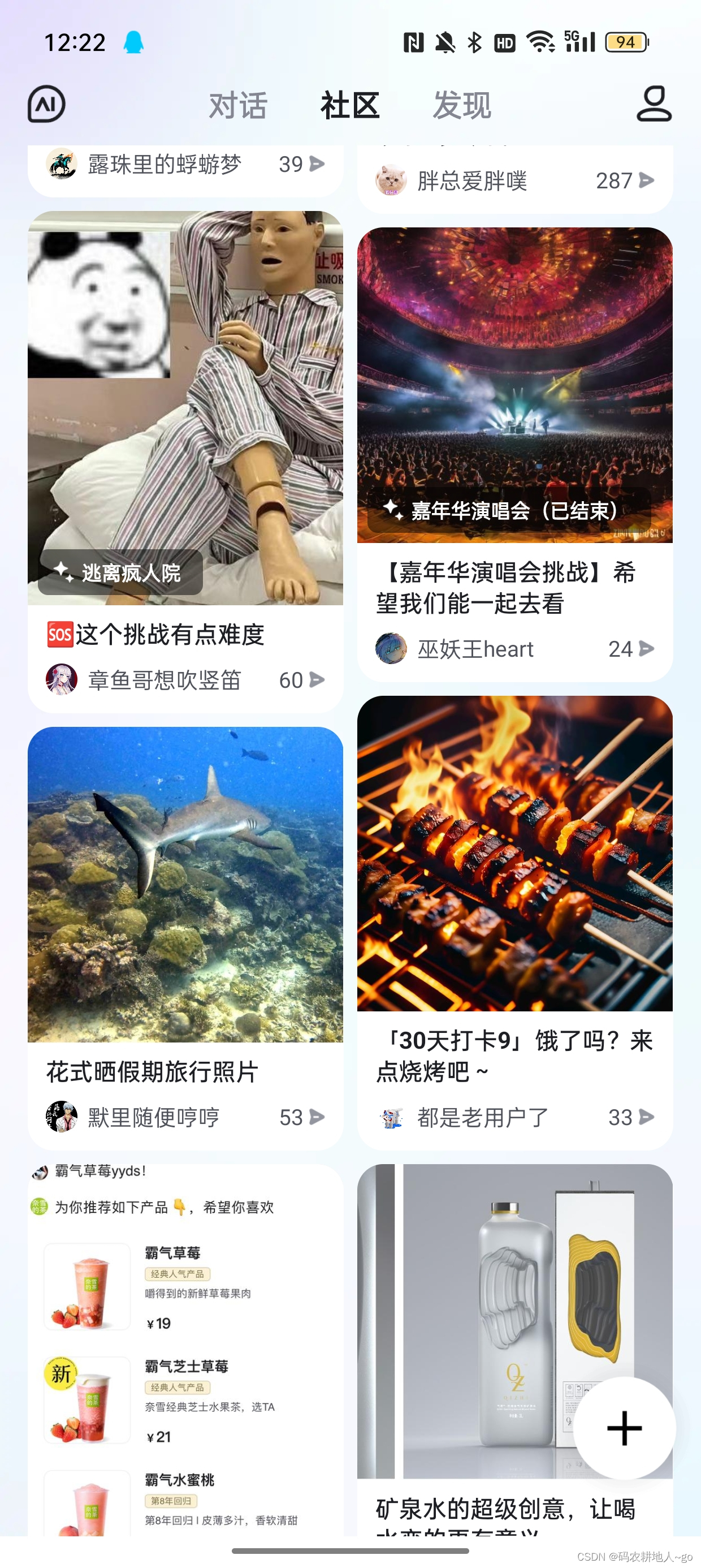
Task: Open the 30天打卡9 barbecue post
Action: point(514,854)
